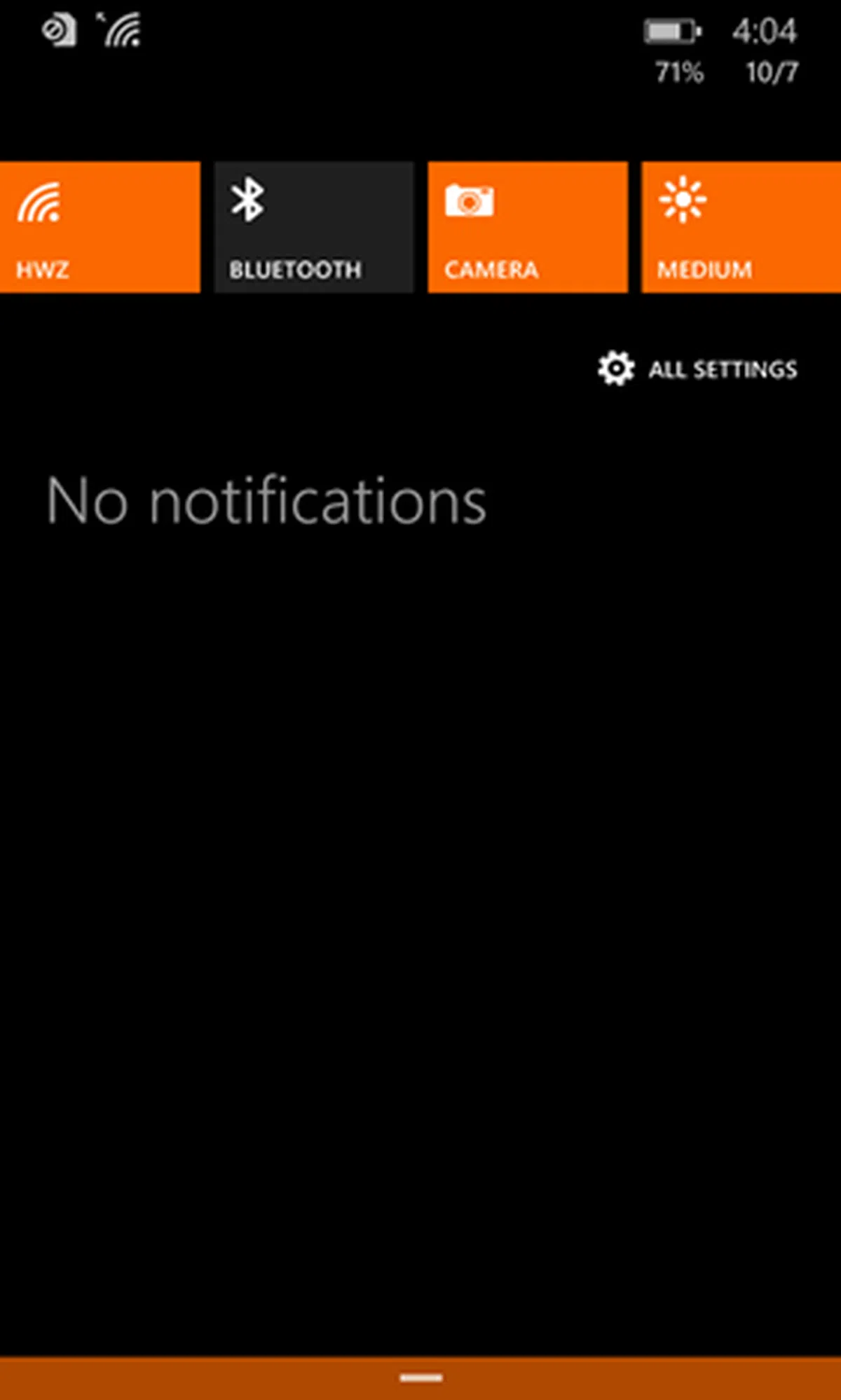Viewport: 841px width, 1400px height.
Task: Open the HWZ Wi-Fi quick action tile
Action: (x=100, y=227)
